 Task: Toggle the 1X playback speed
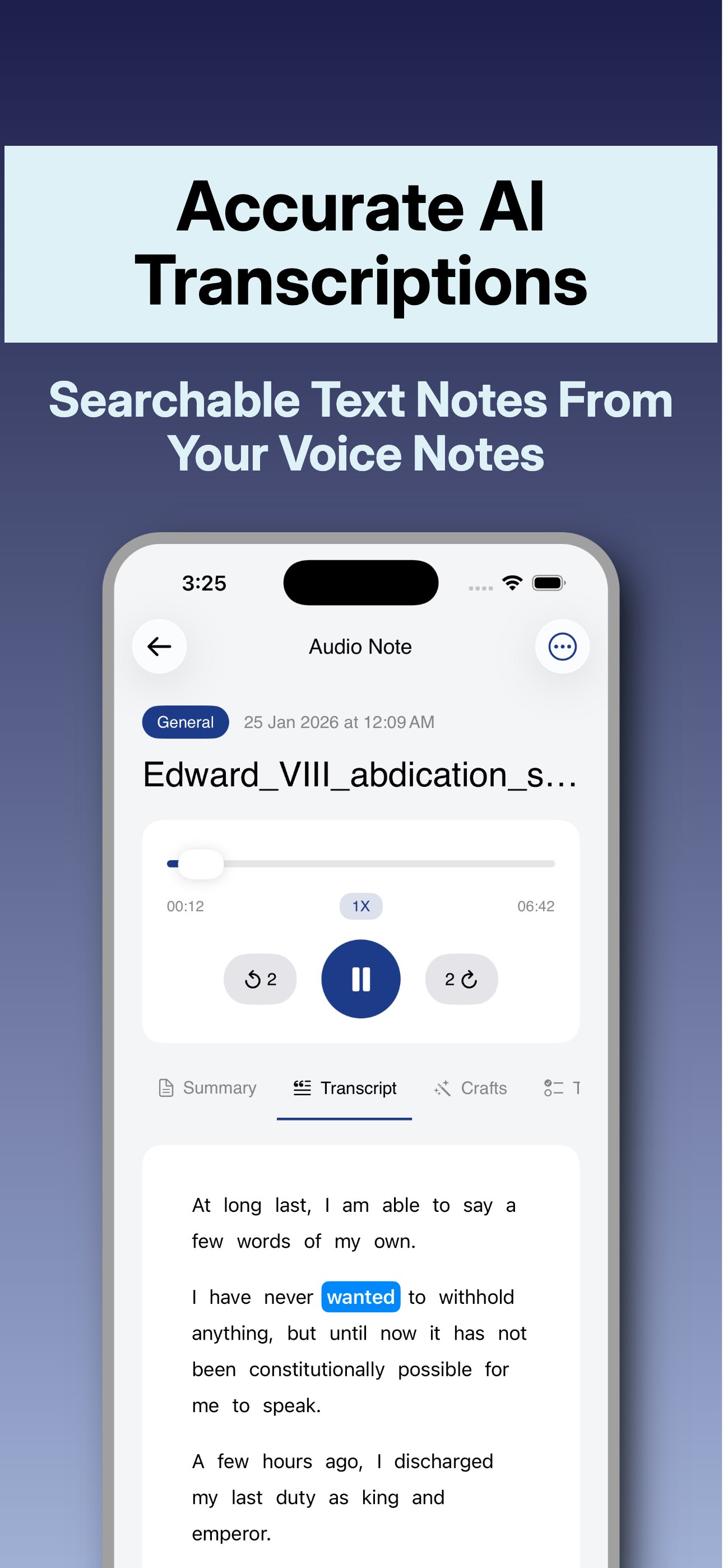point(361,906)
